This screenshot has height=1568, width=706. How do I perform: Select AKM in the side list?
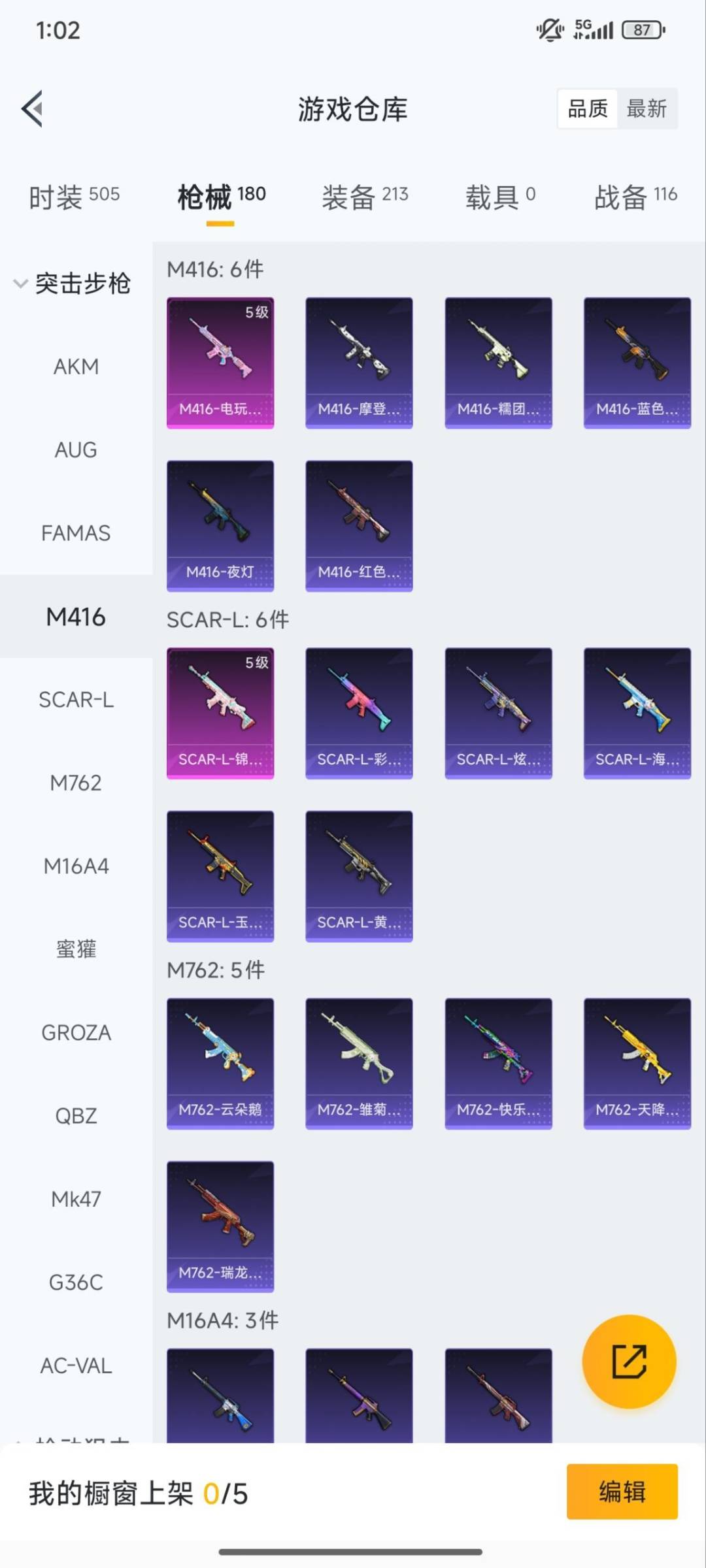pyautogui.click(x=76, y=367)
